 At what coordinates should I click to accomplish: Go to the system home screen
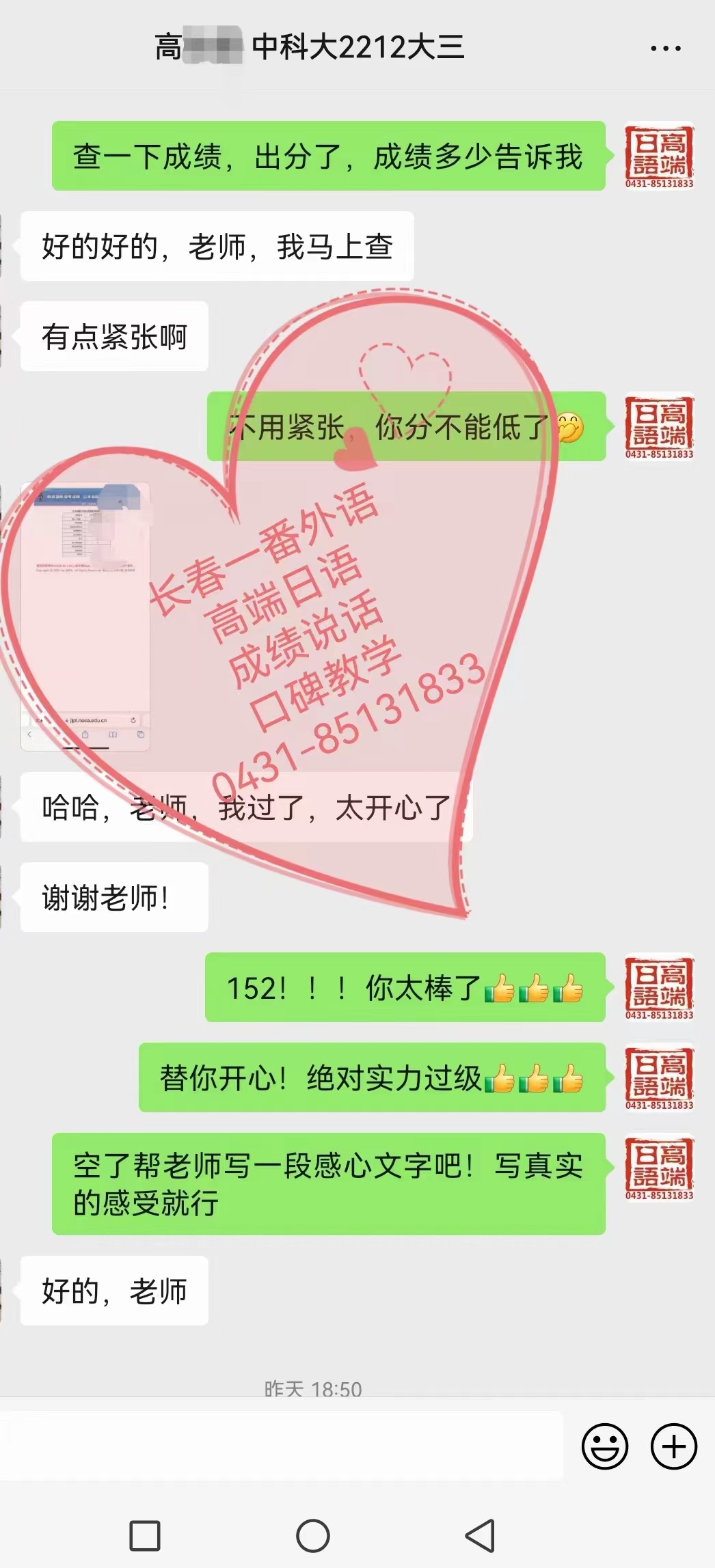313,1536
